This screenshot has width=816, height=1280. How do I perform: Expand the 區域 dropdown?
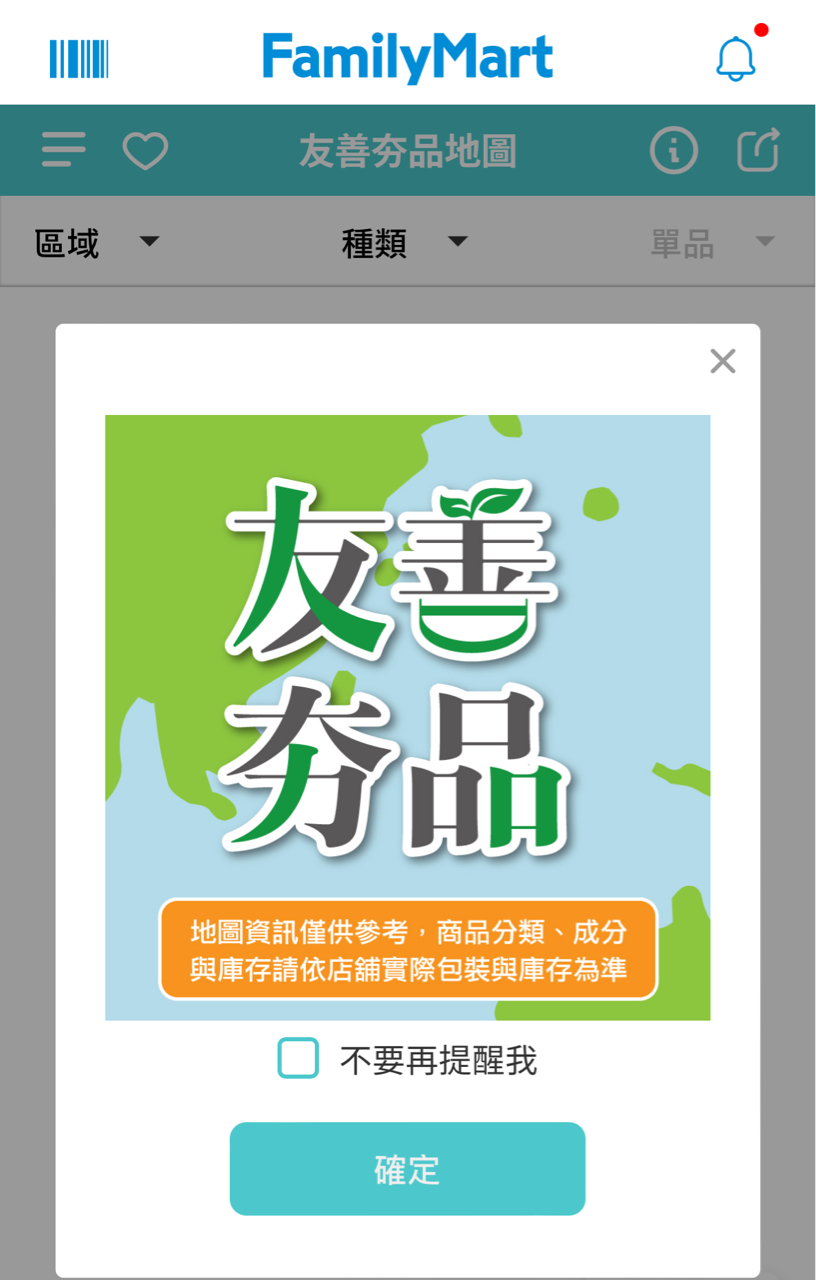pyautogui.click(x=97, y=242)
